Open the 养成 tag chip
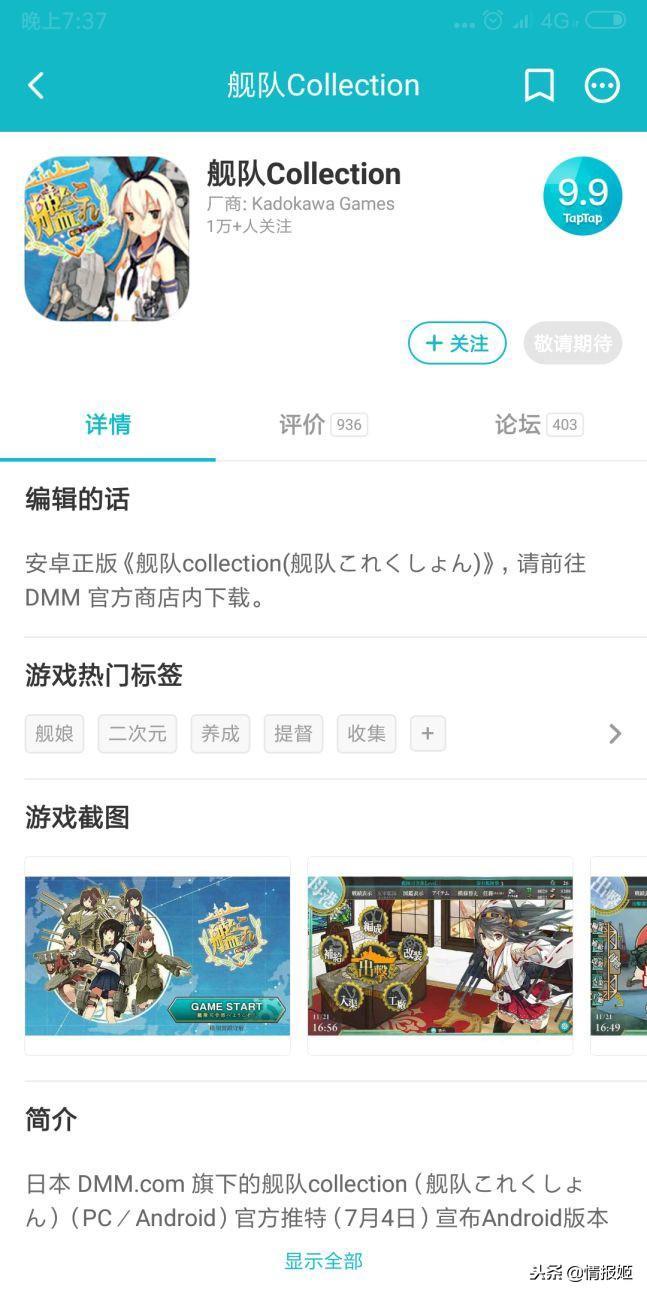The height and width of the screenshot is (1295, 647). [x=220, y=734]
